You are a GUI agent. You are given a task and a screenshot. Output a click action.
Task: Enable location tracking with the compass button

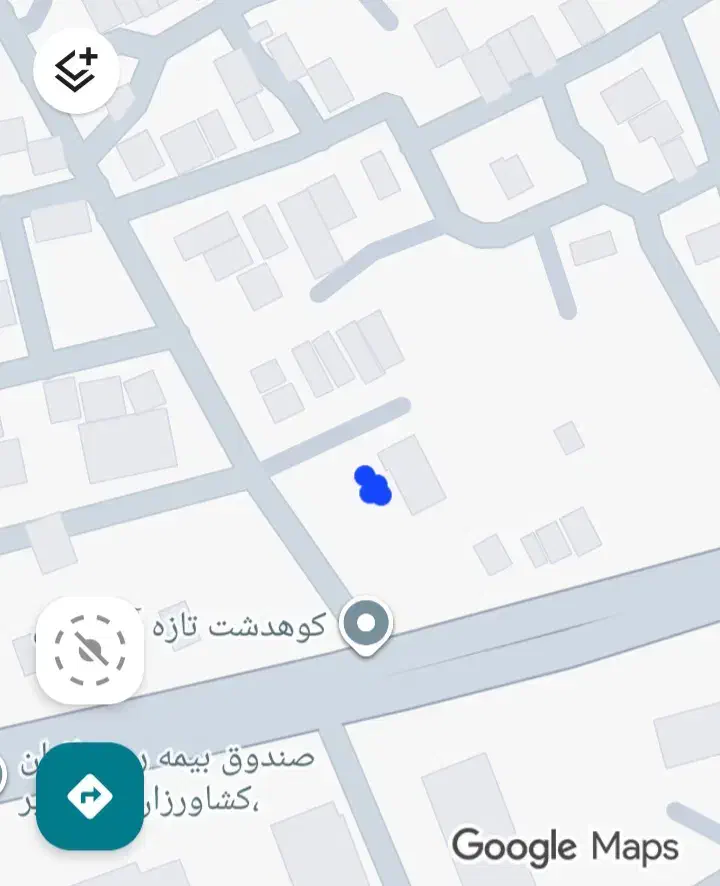click(x=90, y=652)
